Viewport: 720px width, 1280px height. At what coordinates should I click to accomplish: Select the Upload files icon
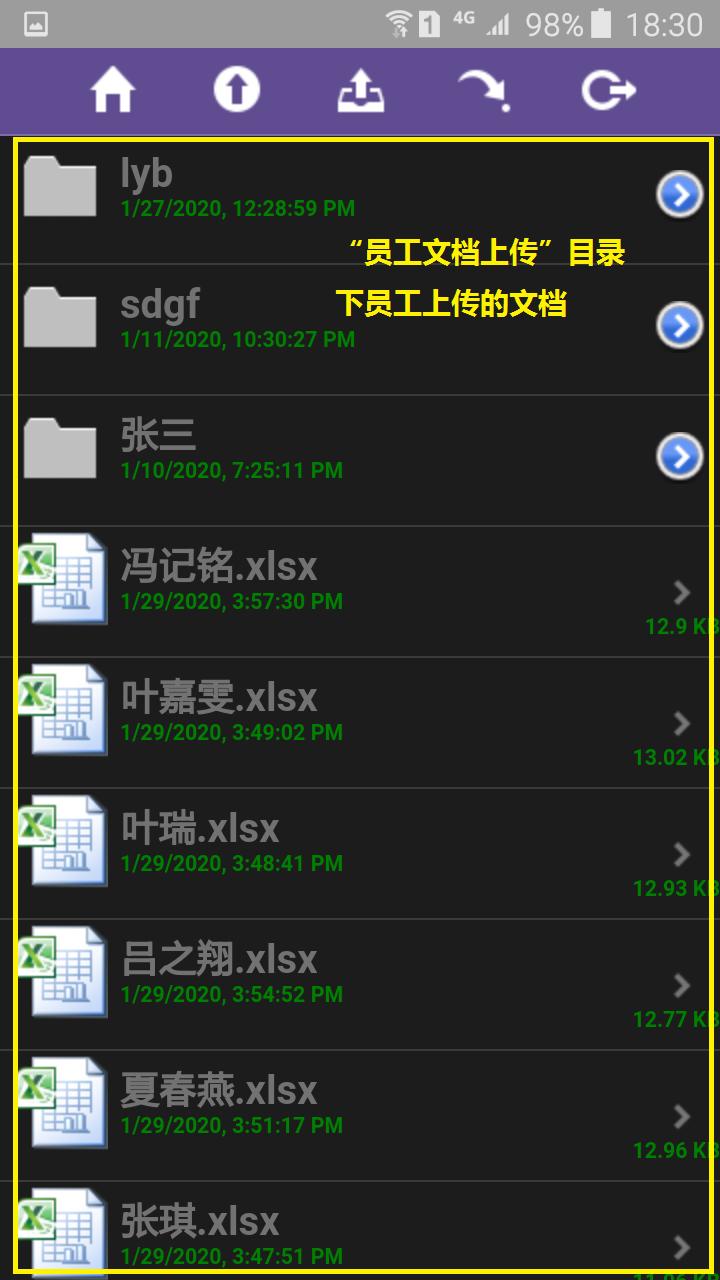(x=363, y=89)
